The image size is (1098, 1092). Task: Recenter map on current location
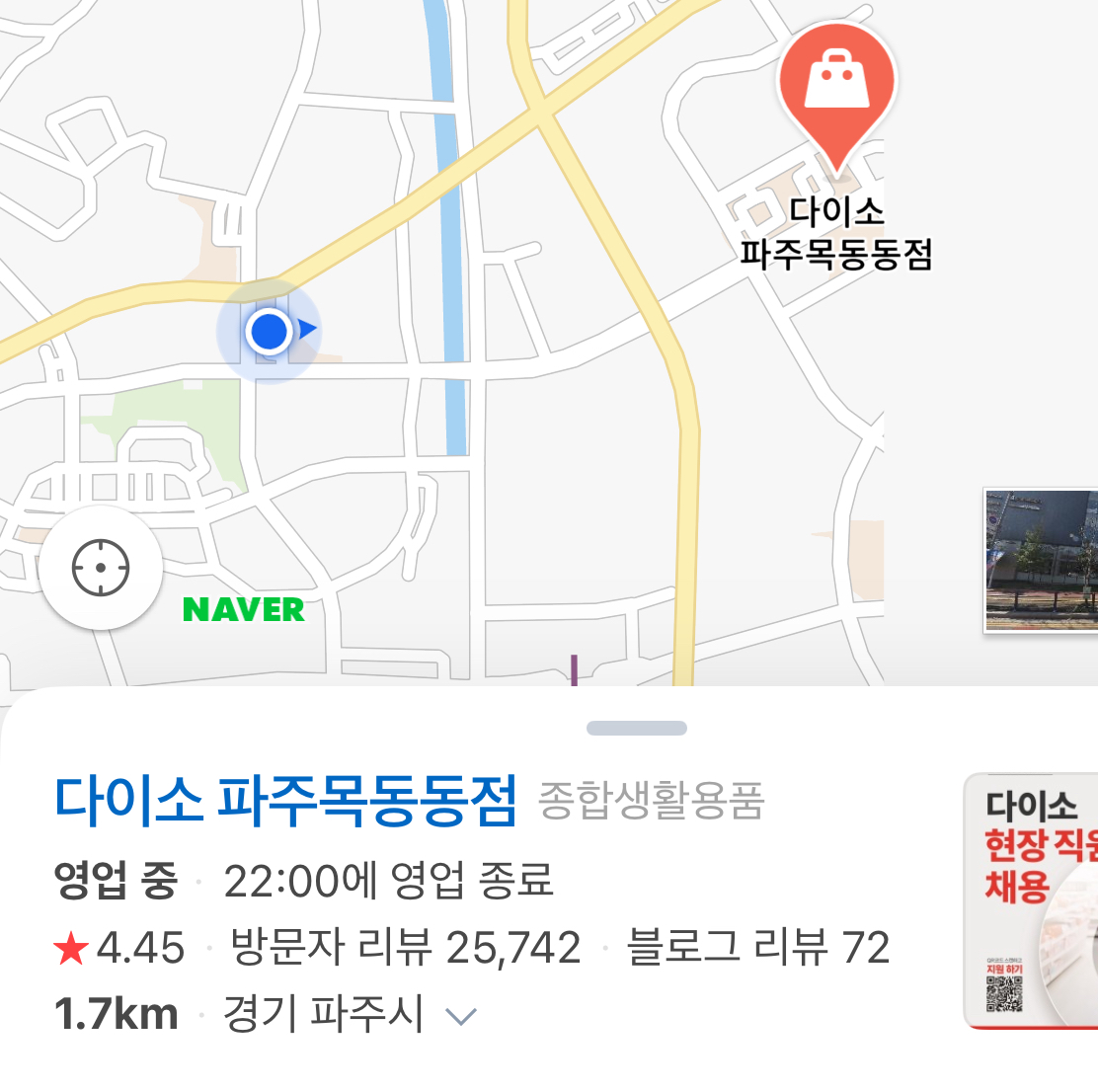101,568
